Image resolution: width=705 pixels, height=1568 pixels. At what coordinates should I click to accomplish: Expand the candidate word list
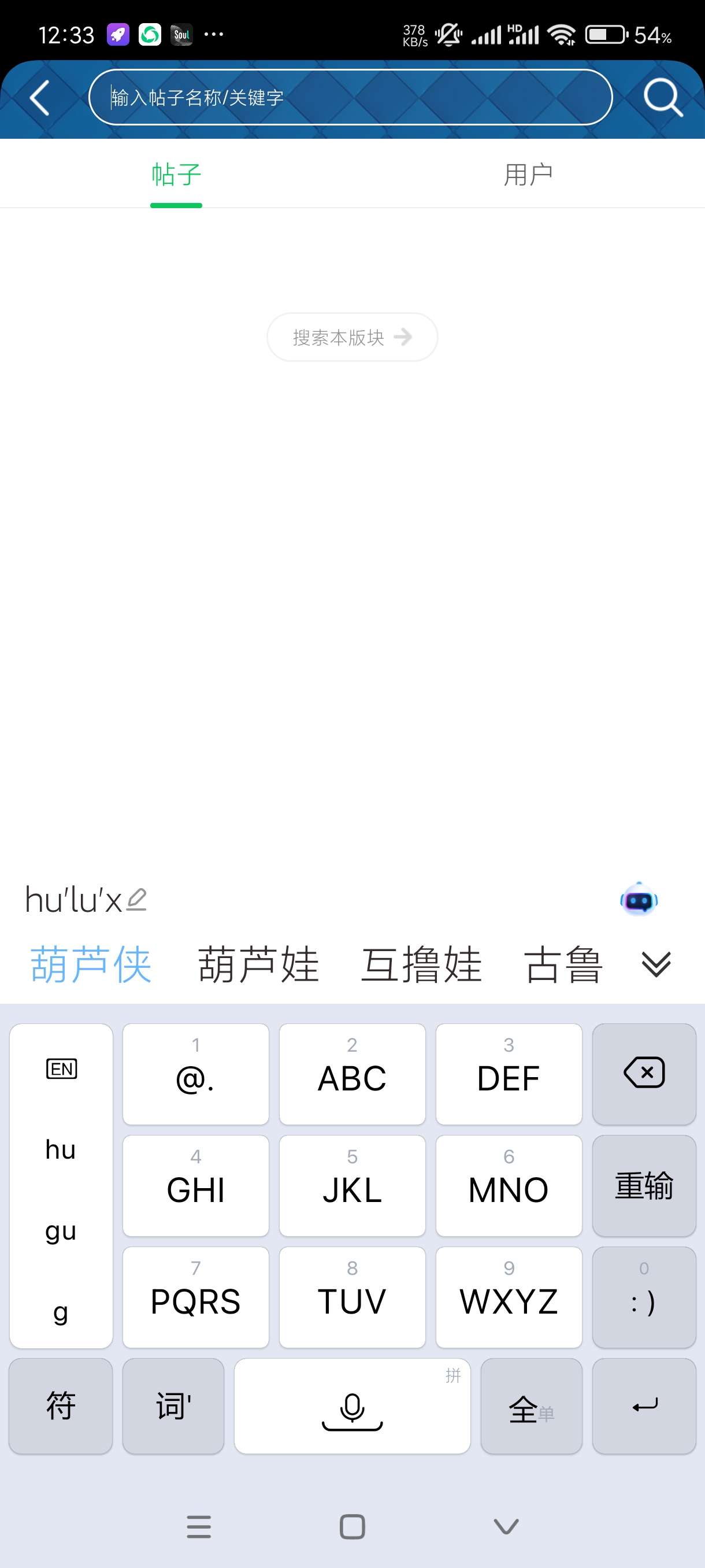pyautogui.click(x=656, y=964)
